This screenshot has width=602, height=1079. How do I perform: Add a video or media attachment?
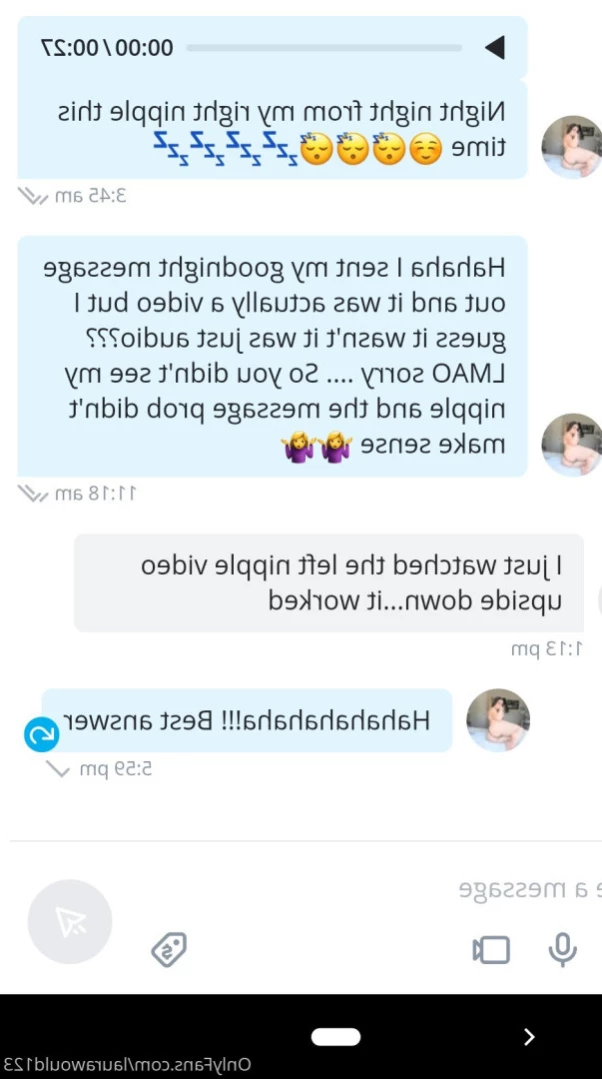click(491, 950)
